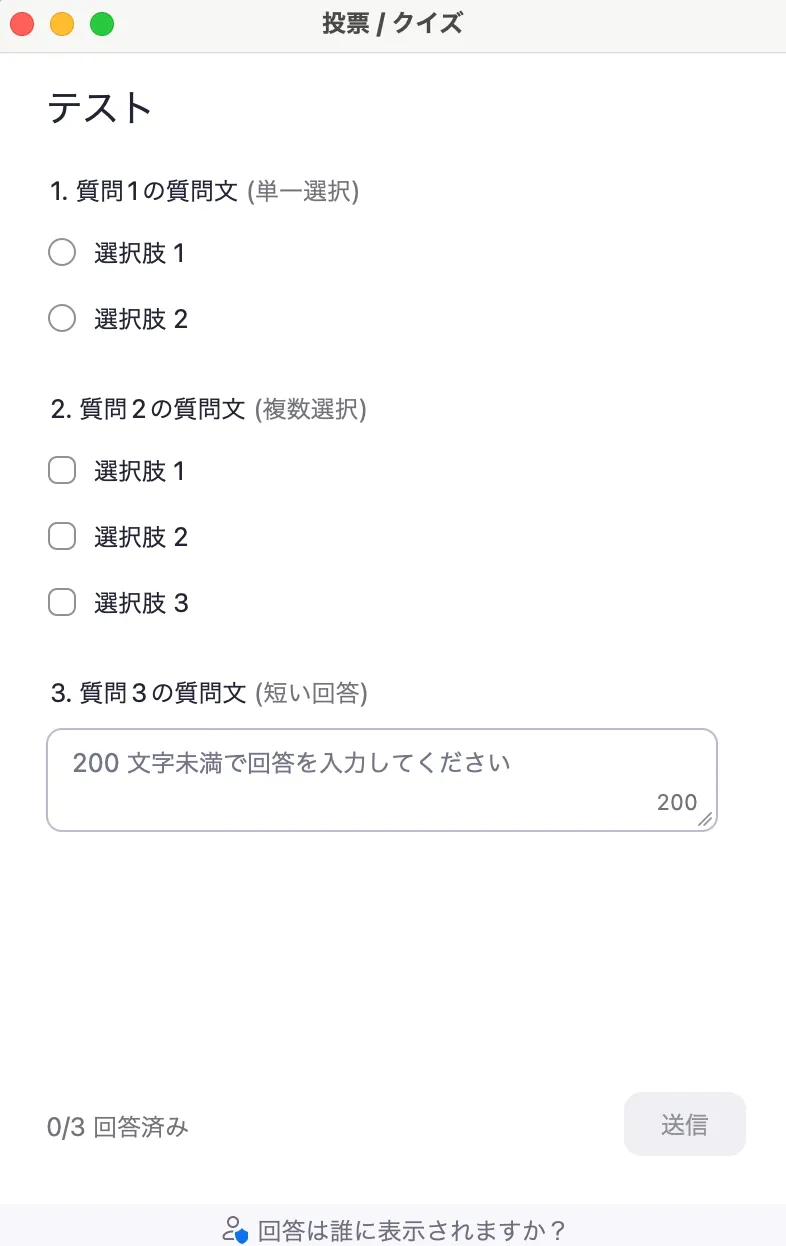The height and width of the screenshot is (1246, 786).
Task: Check 選択肢 2 under question 2
Action: click(x=61, y=536)
